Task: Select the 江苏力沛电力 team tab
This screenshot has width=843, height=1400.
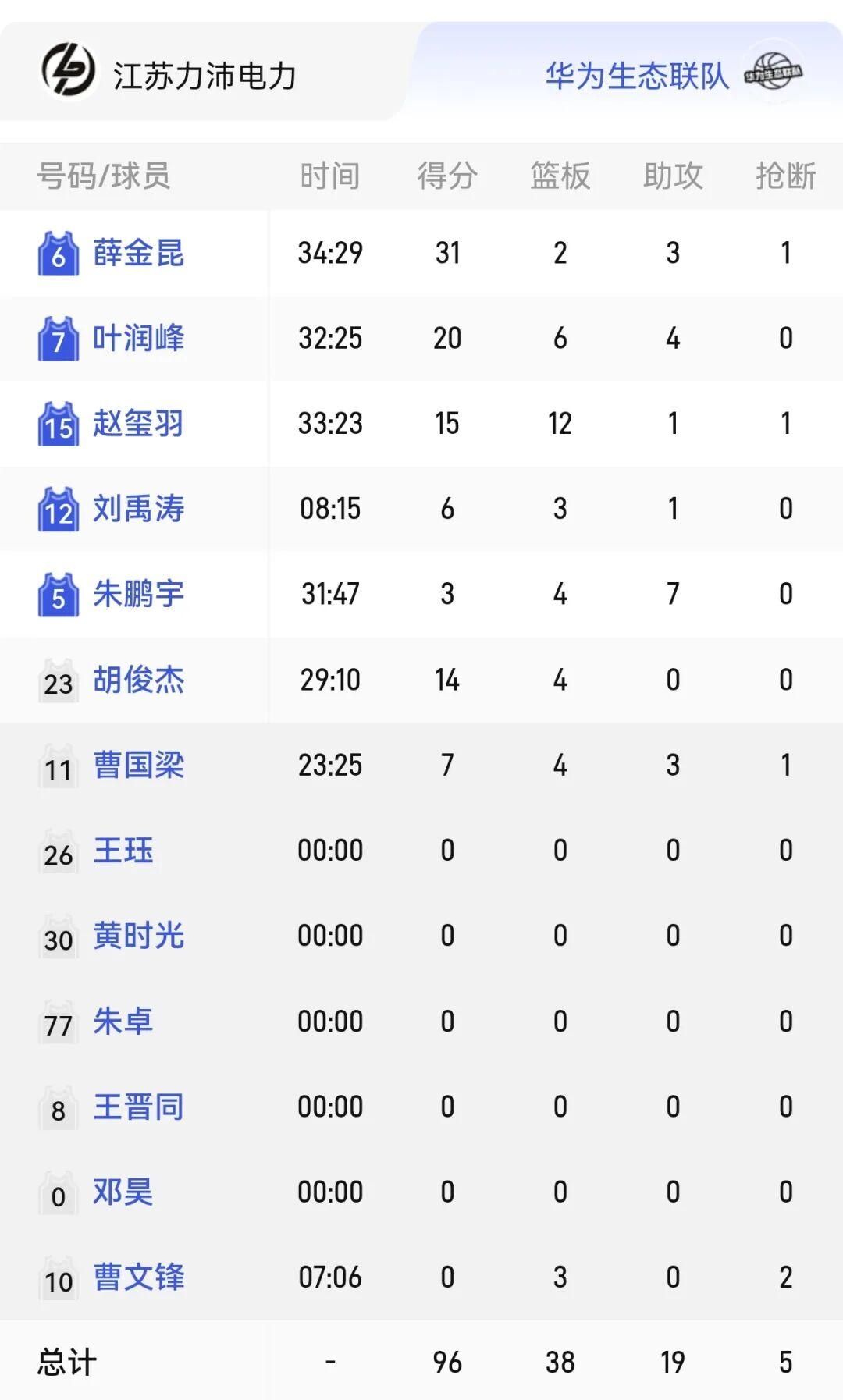Action: tap(205, 76)
